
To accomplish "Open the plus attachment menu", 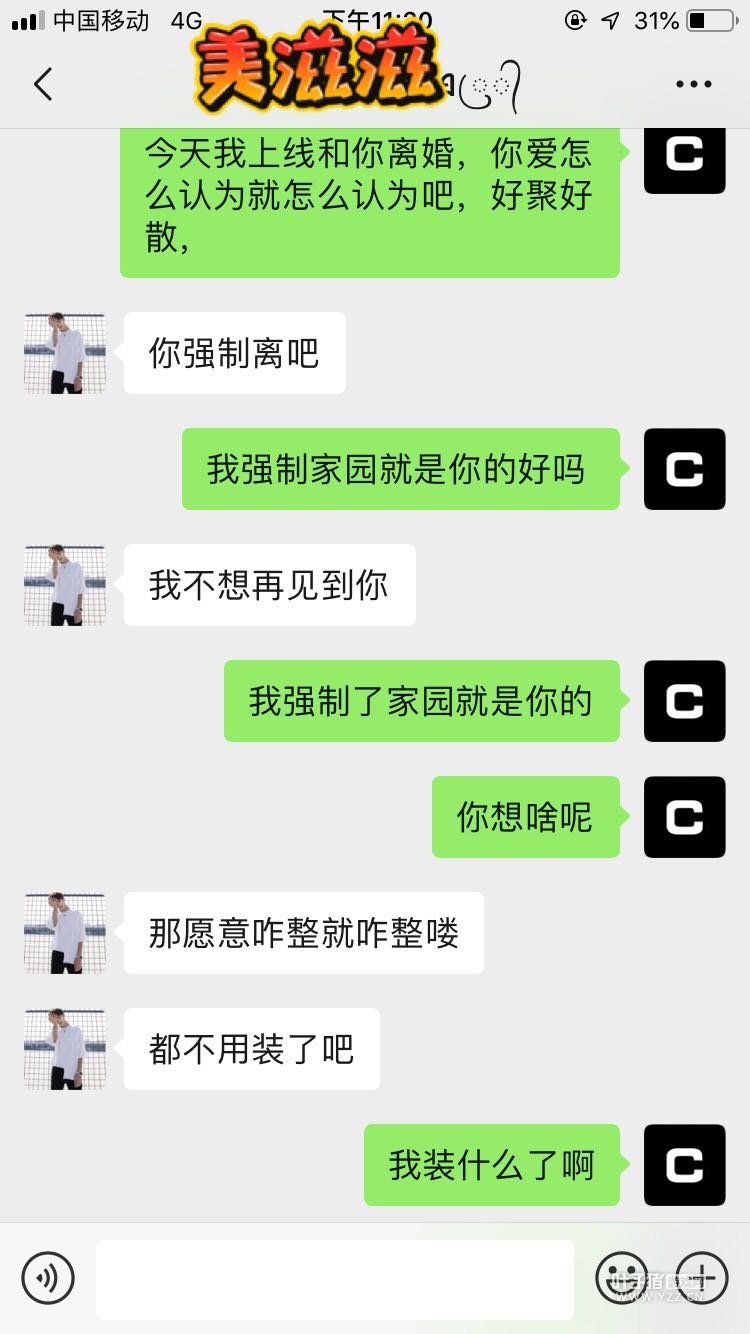I will (x=701, y=1278).
